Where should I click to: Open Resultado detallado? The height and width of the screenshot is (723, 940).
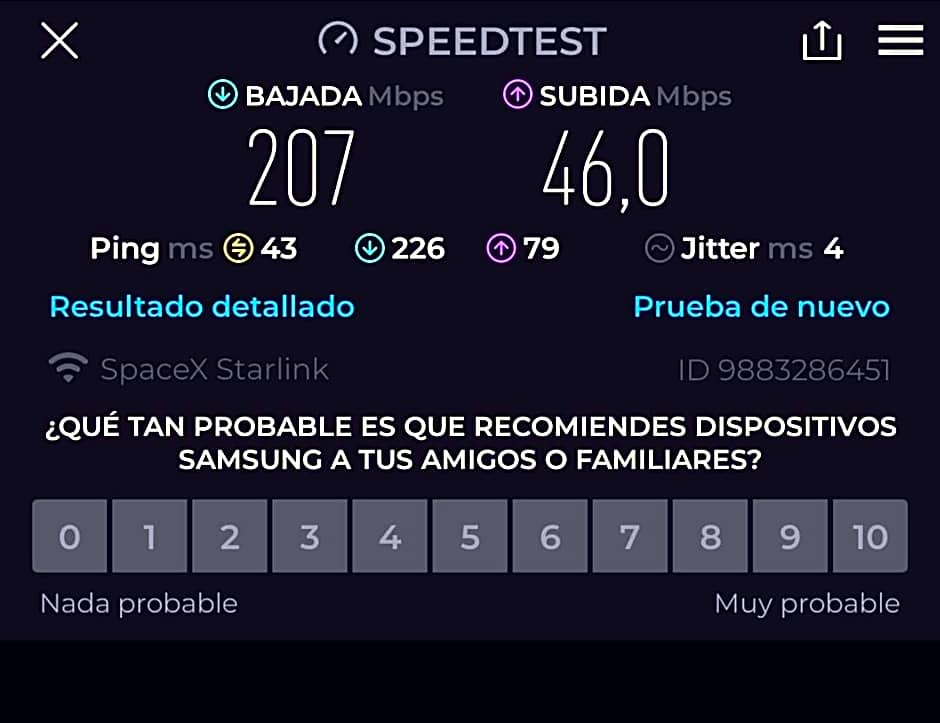202,306
